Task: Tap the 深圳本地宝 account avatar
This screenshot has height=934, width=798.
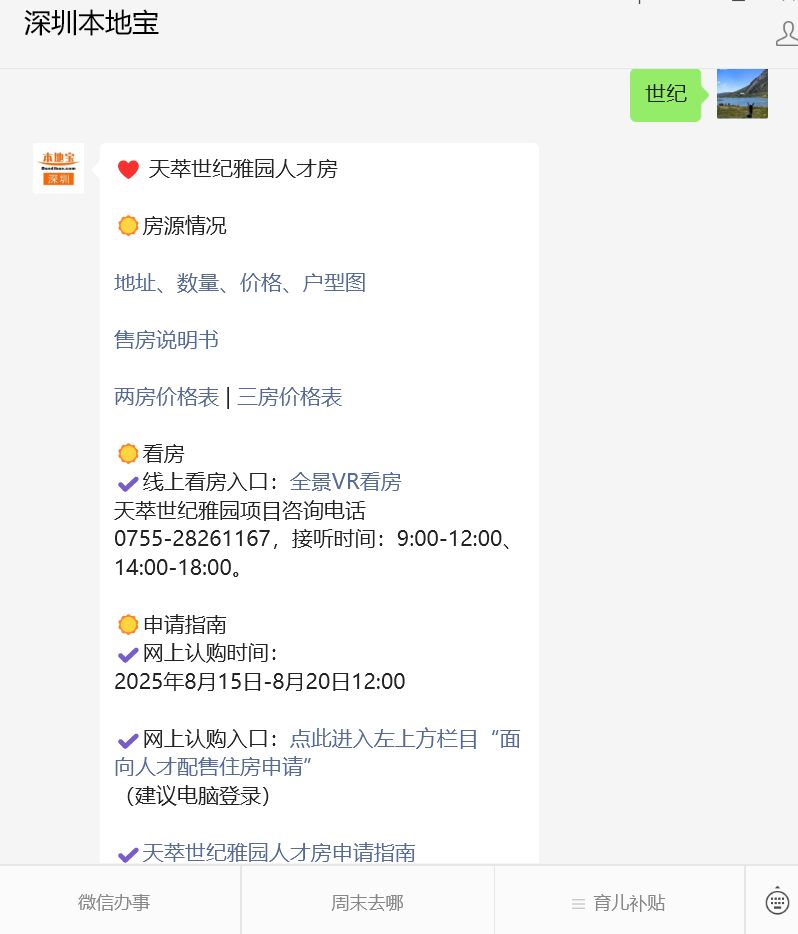Action: (59, 168)
